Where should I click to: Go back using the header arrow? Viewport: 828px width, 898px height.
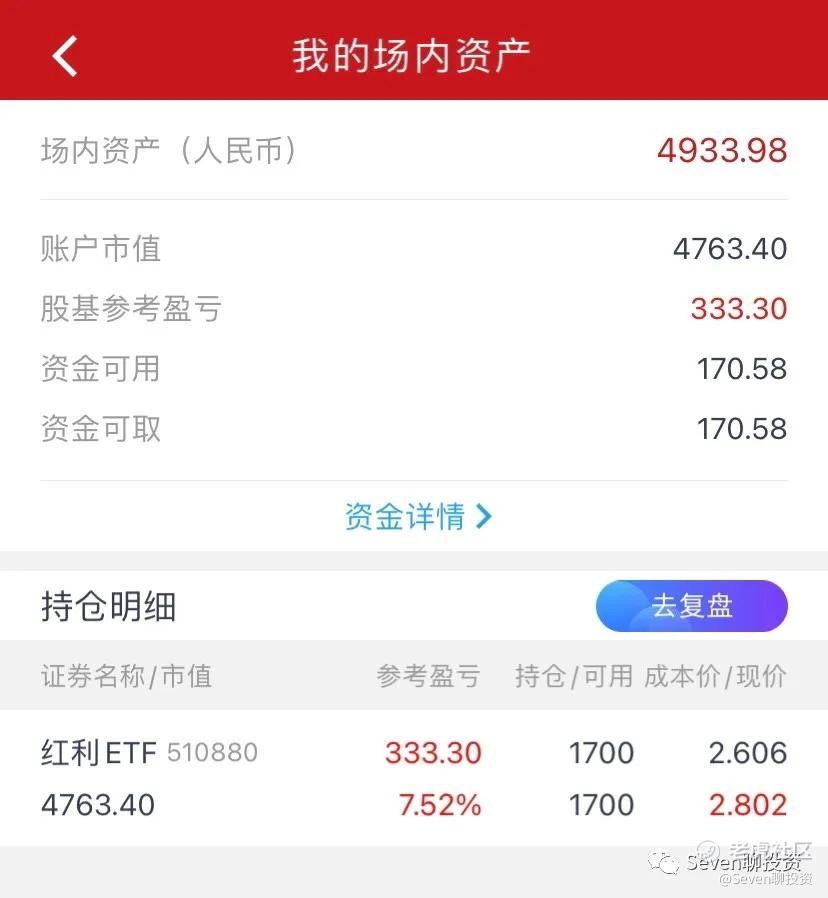[x=65, y=55]
